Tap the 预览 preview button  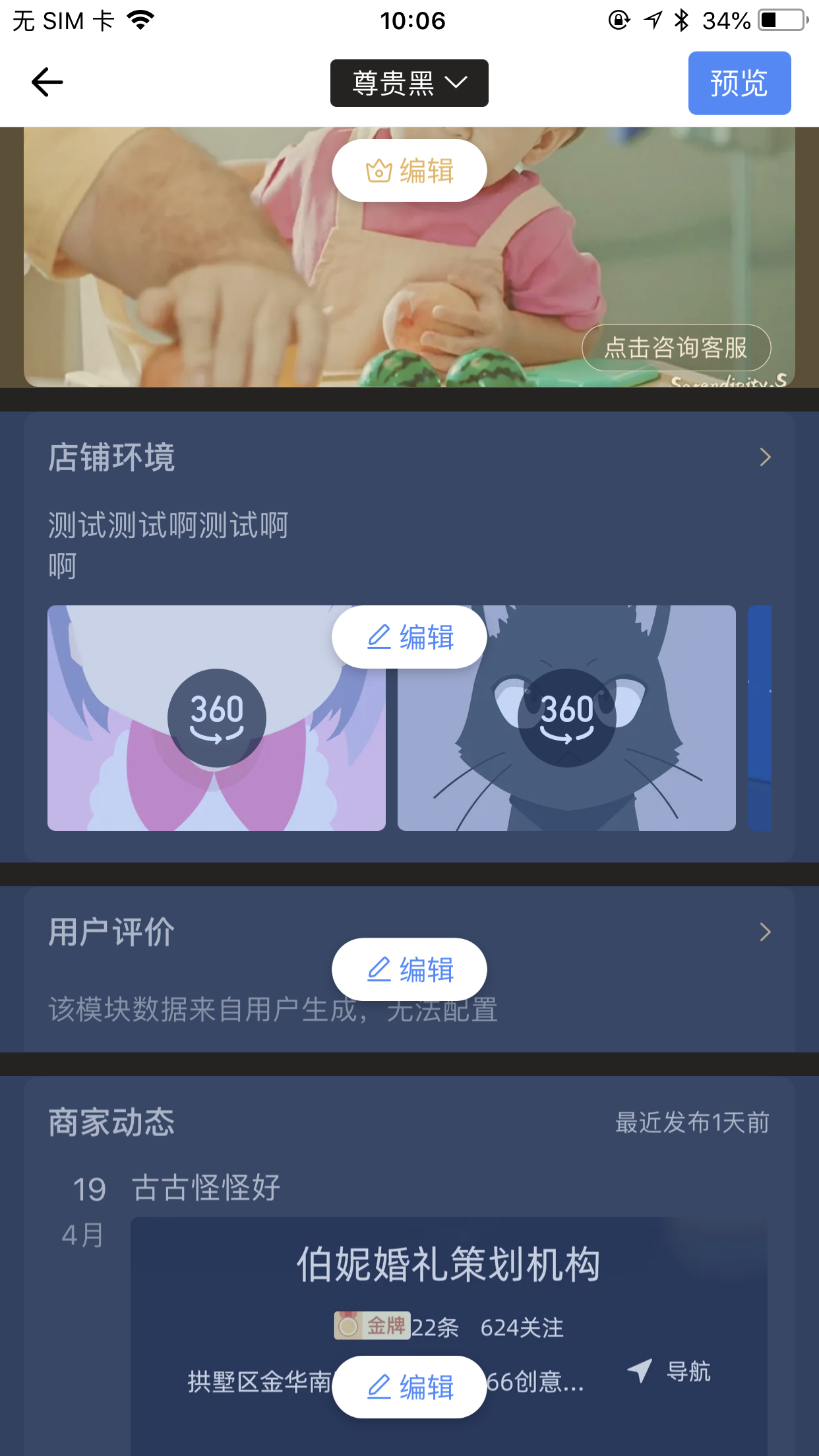[x=739, y=83]
